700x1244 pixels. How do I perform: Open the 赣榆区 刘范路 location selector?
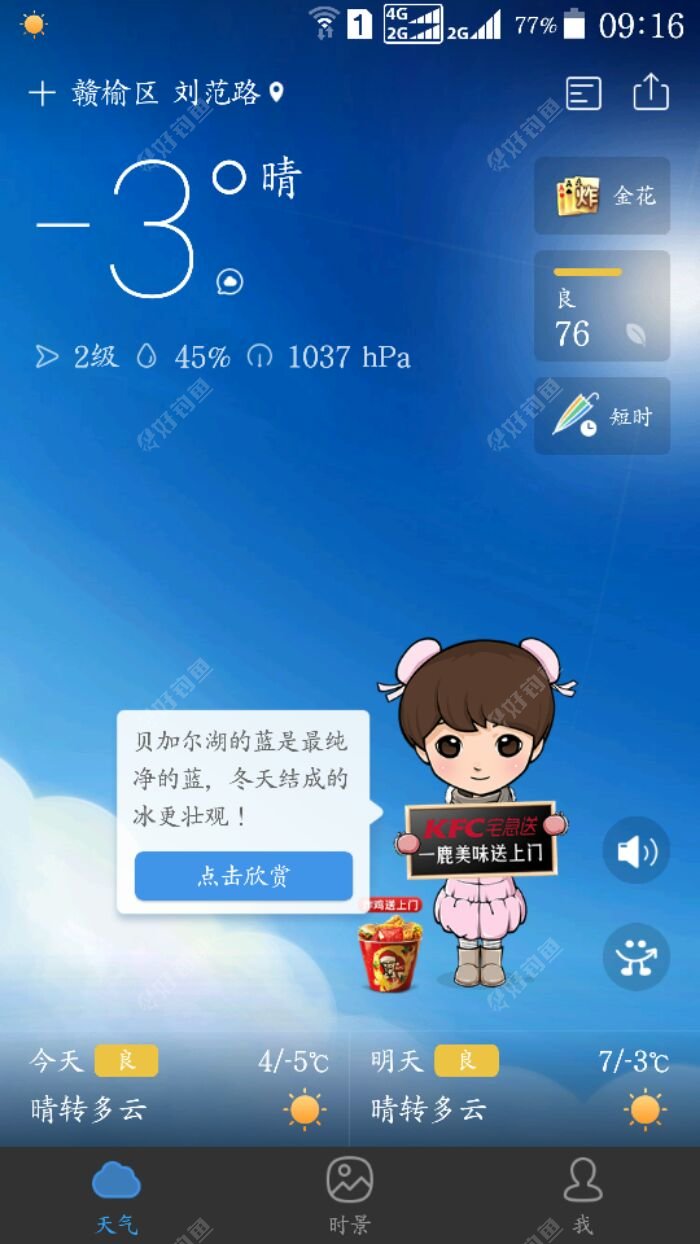pos(178,94)
